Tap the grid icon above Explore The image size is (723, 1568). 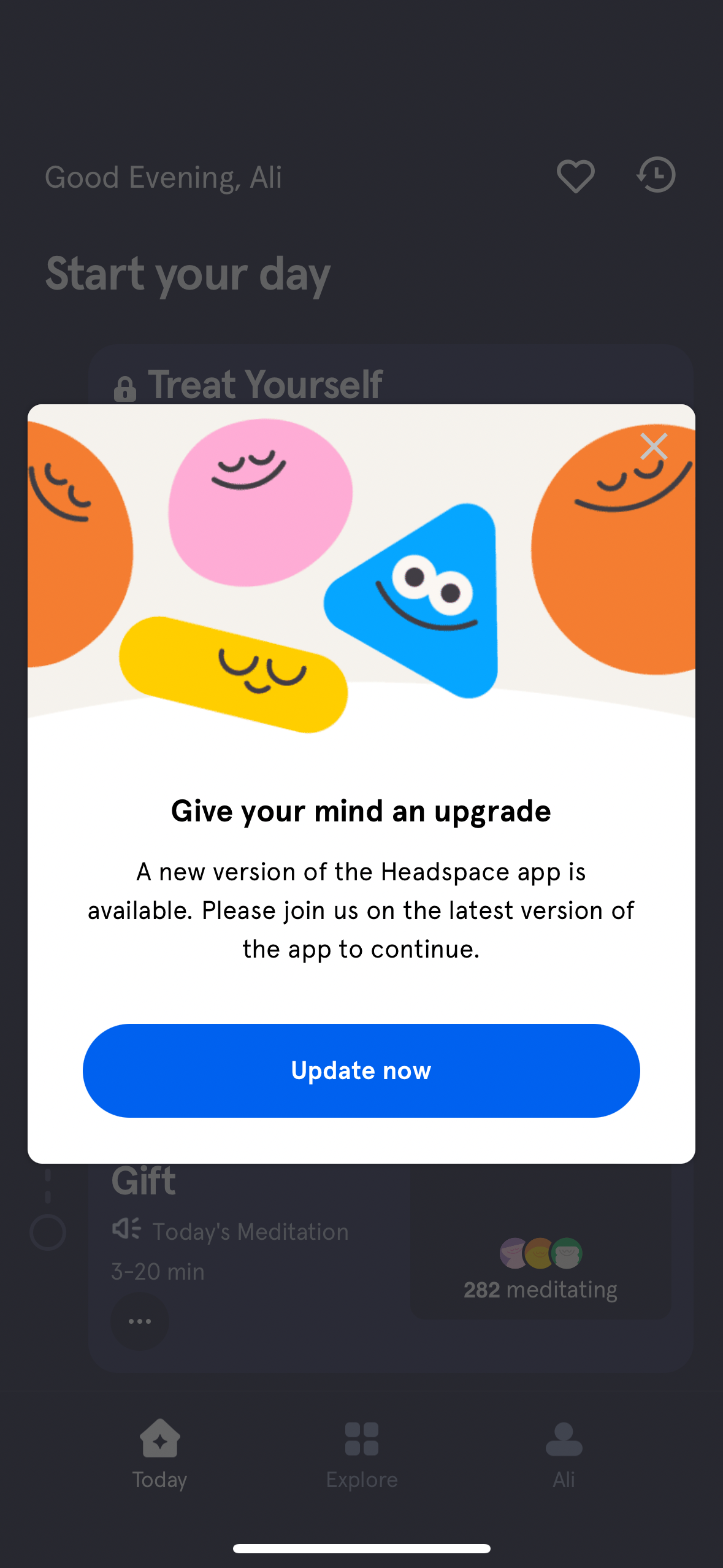[361, 1439]
